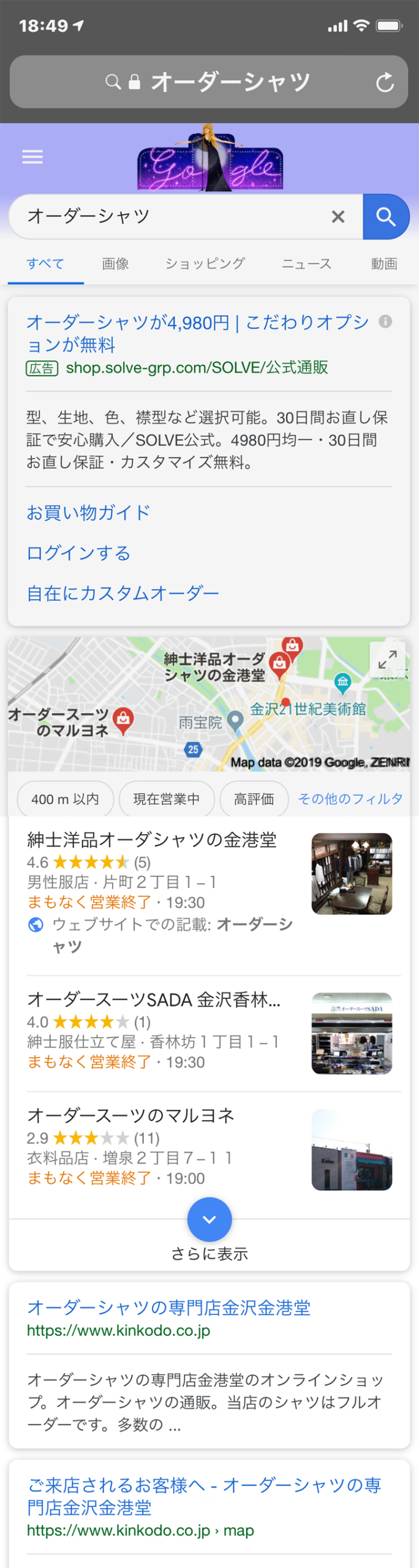
Task: Open その他のフィルタ options
Action: click(x=350, y=799)
